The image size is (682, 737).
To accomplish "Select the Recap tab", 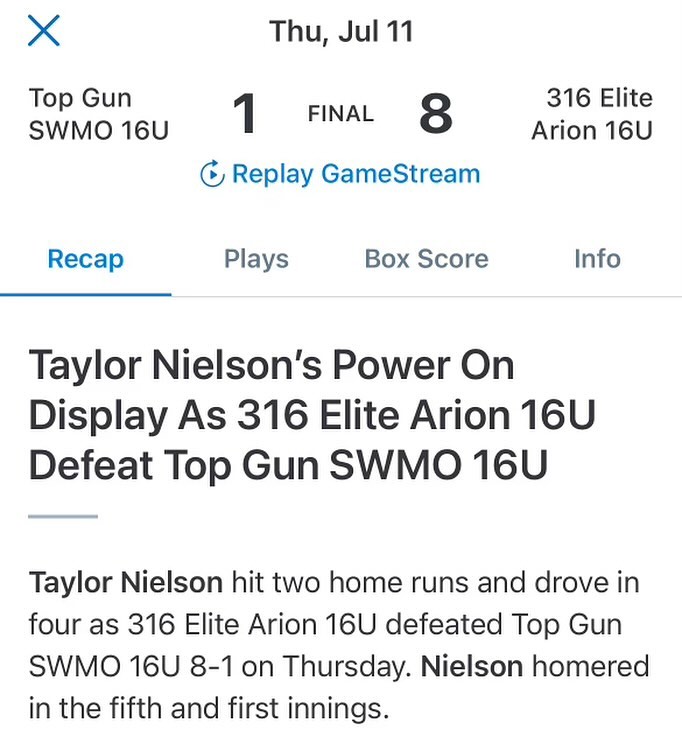I will [86, 259].
